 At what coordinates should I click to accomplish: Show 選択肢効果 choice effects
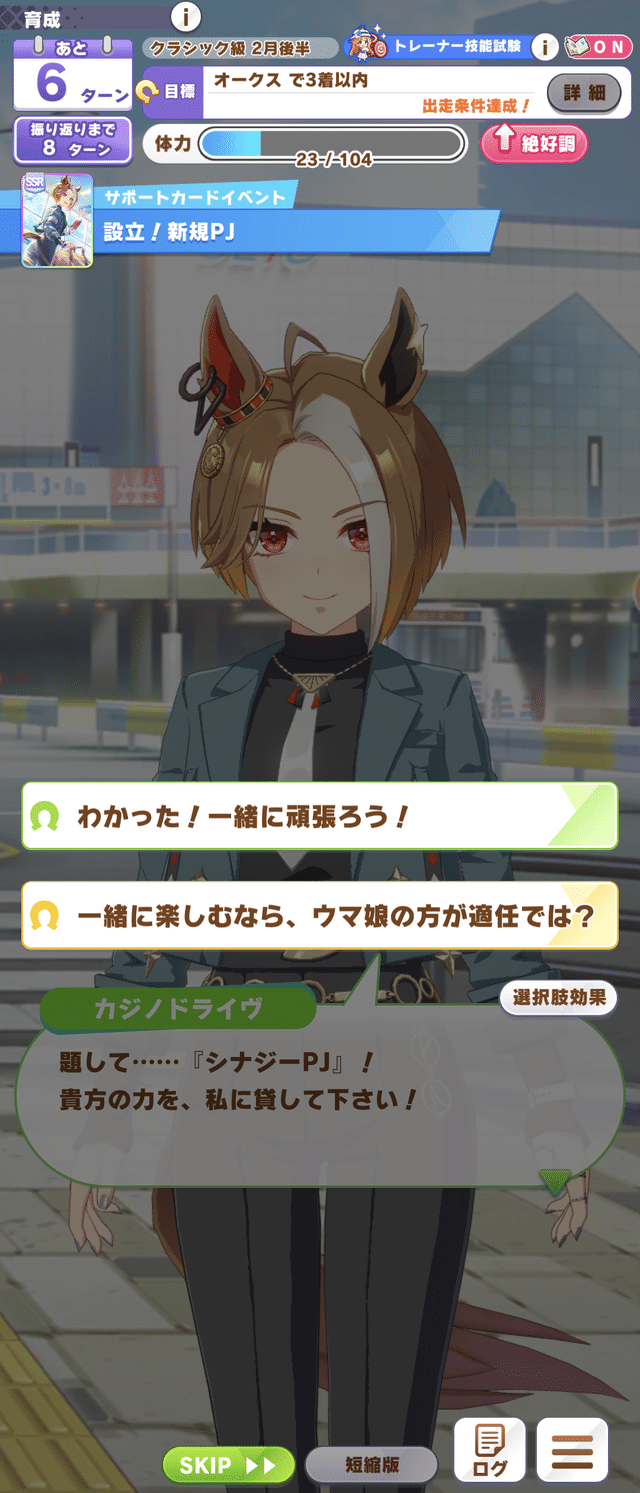pos(559,997)
